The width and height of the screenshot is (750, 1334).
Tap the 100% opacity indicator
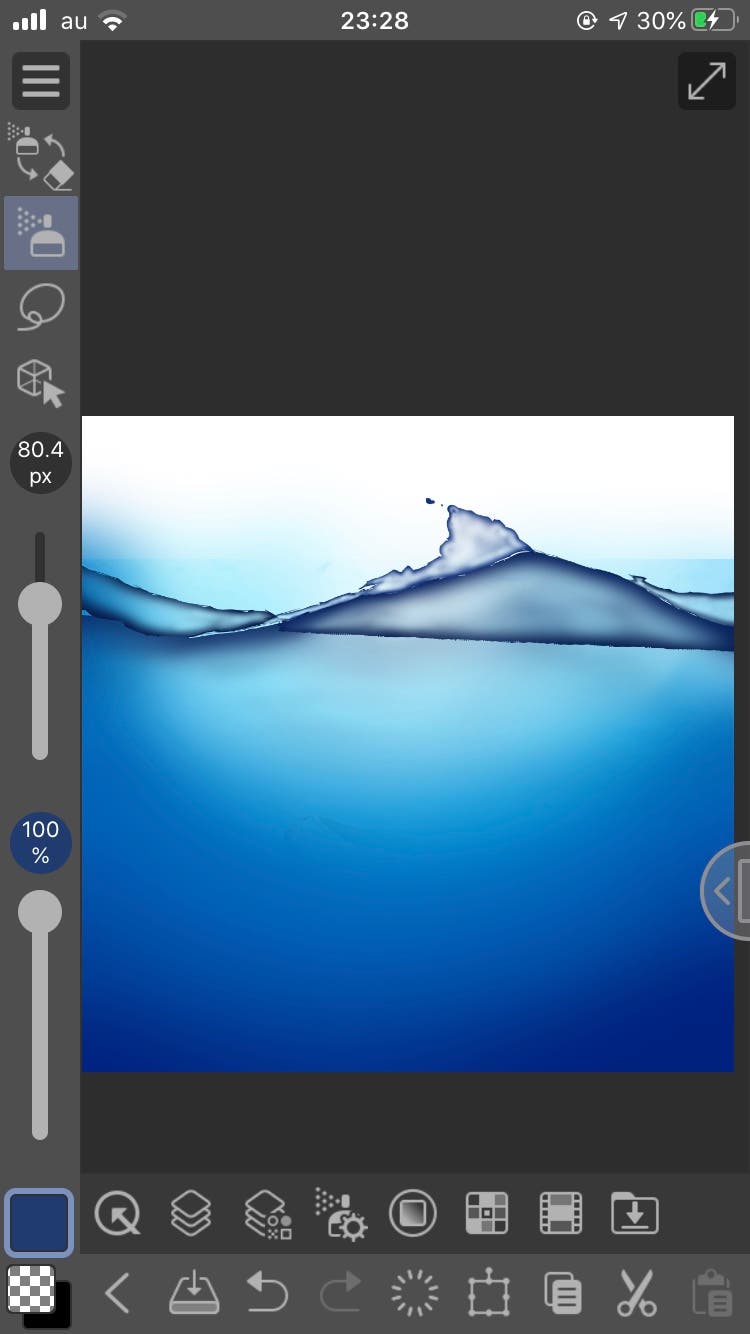click(41, 842)
